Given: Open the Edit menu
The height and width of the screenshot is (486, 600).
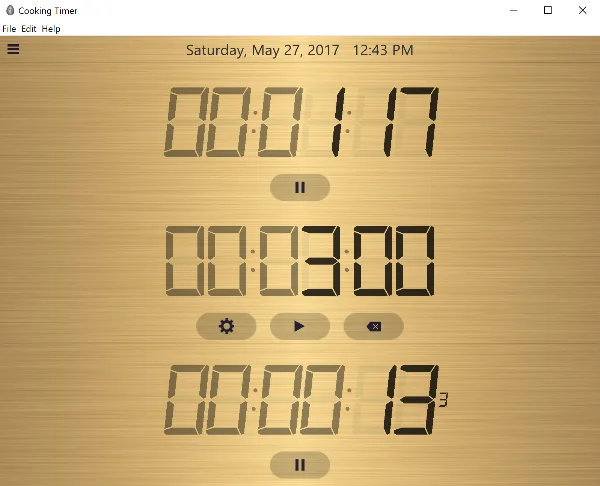Looking at the screenshot, I should pyautogui.click(x=28, y=29).
